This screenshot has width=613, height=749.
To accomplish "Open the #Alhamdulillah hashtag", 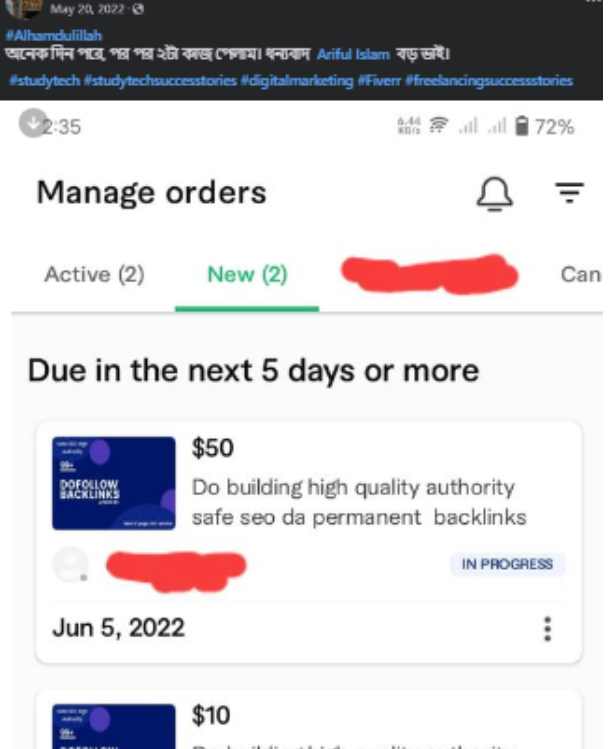I will (40, 34).
